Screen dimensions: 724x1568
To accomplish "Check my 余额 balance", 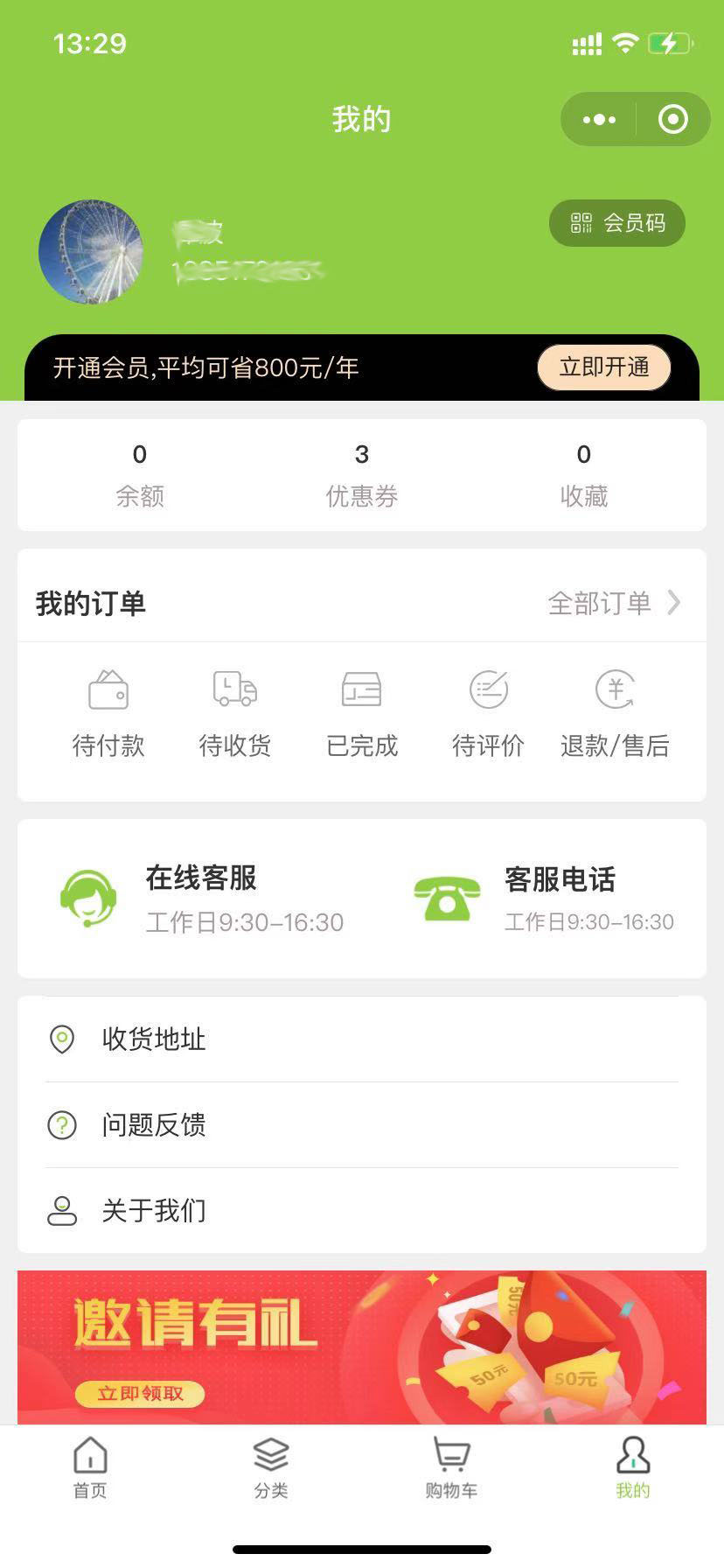I will pos(140,475).
